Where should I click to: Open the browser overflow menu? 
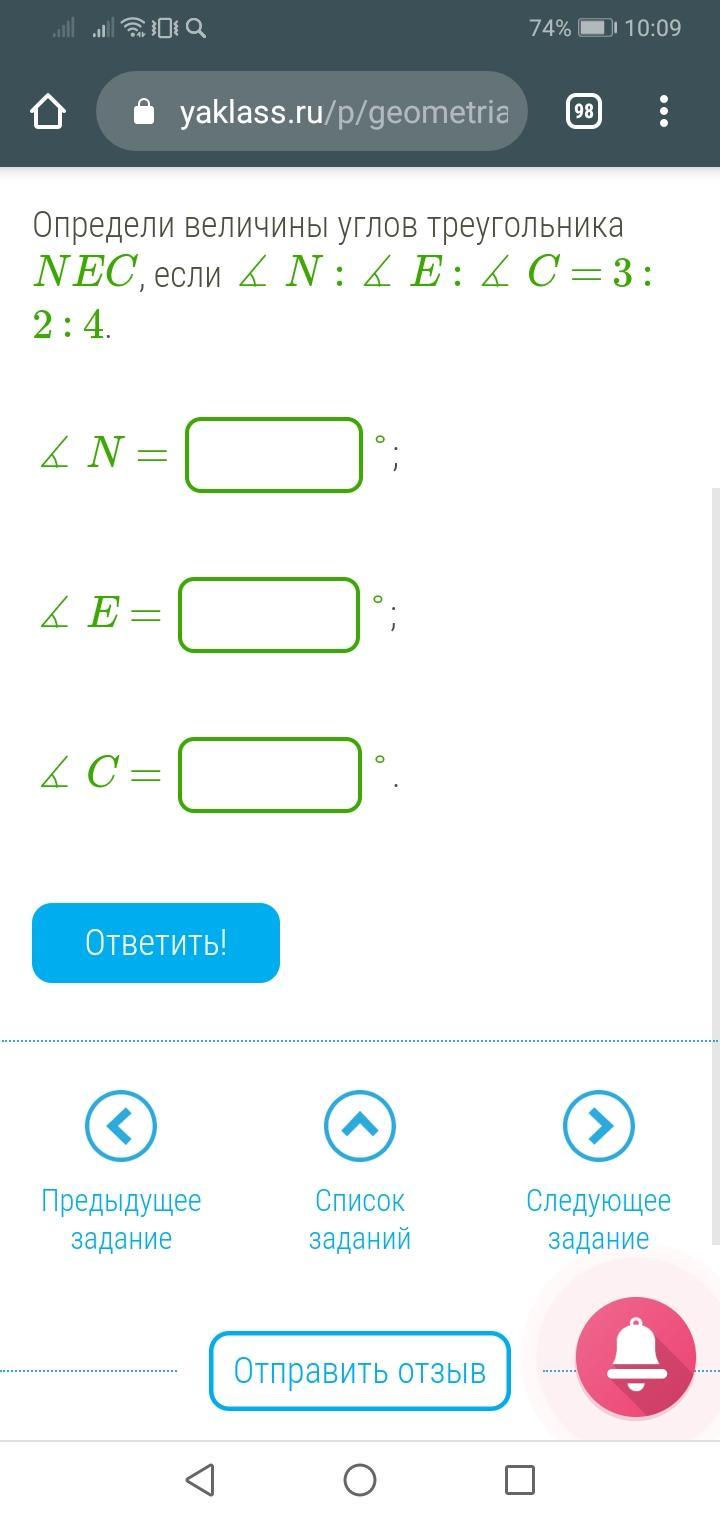point(664,112)
